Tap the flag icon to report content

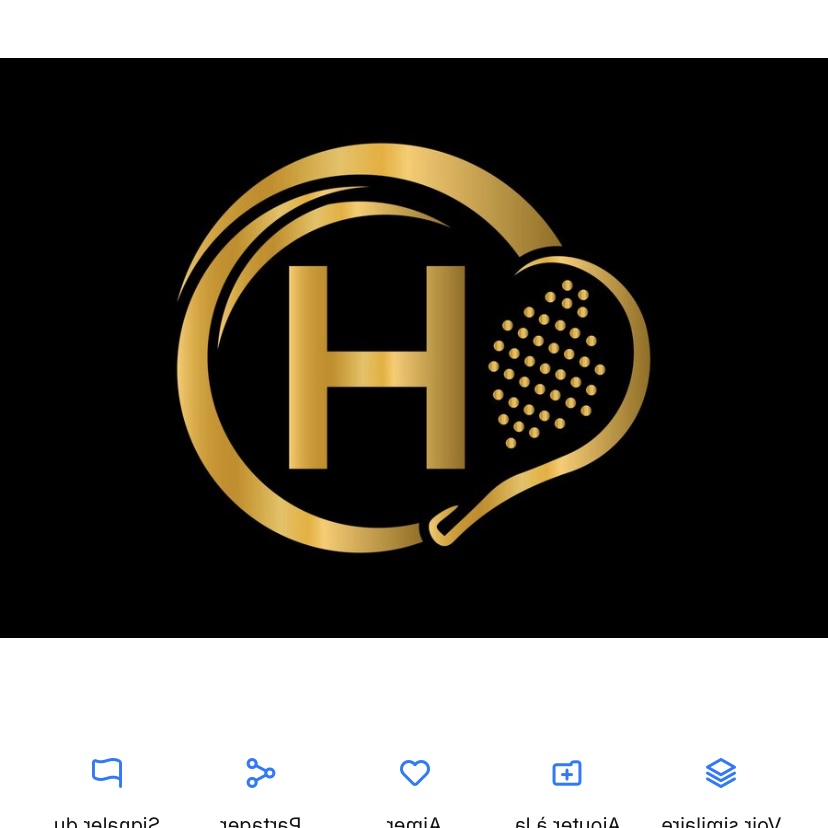[x=107, y=772]
